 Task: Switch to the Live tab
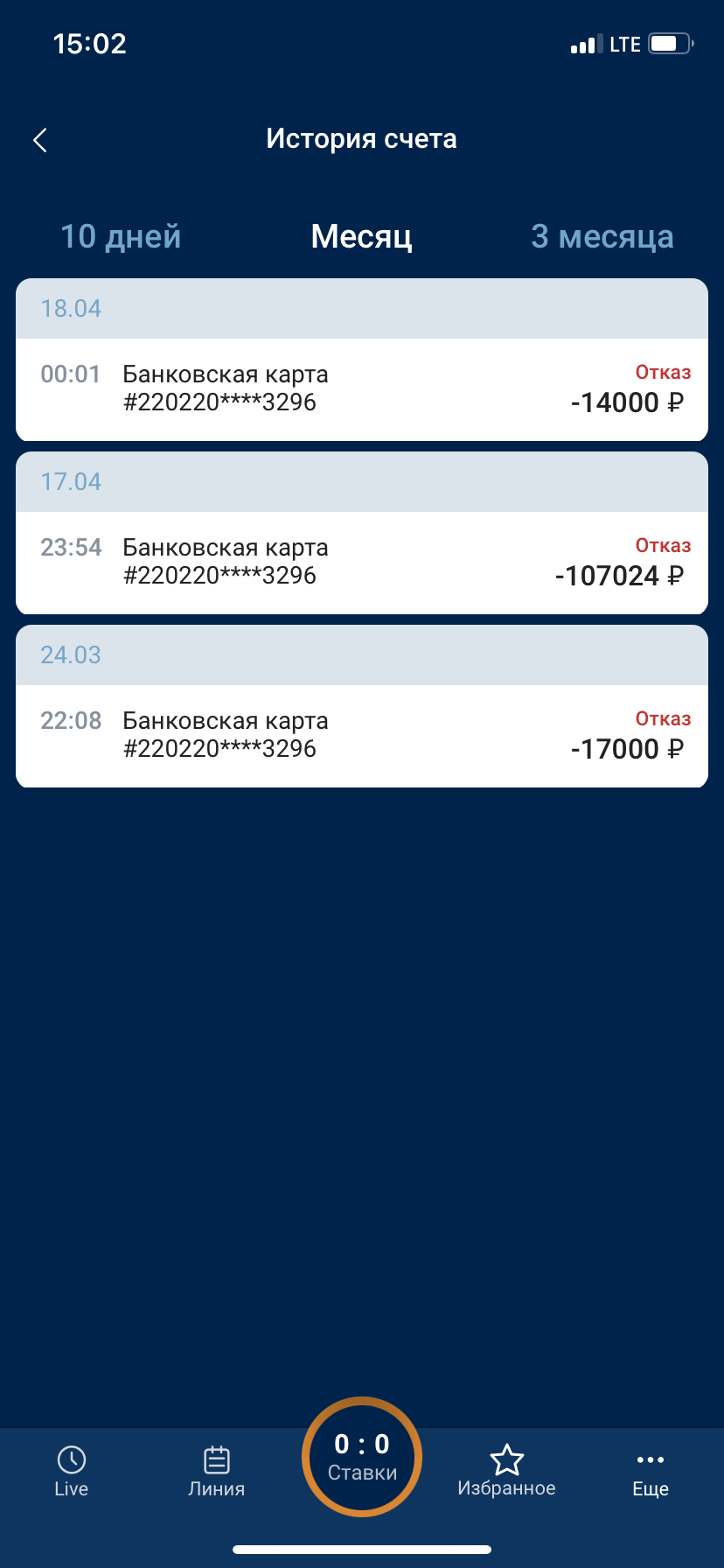tap(72, 1473)
